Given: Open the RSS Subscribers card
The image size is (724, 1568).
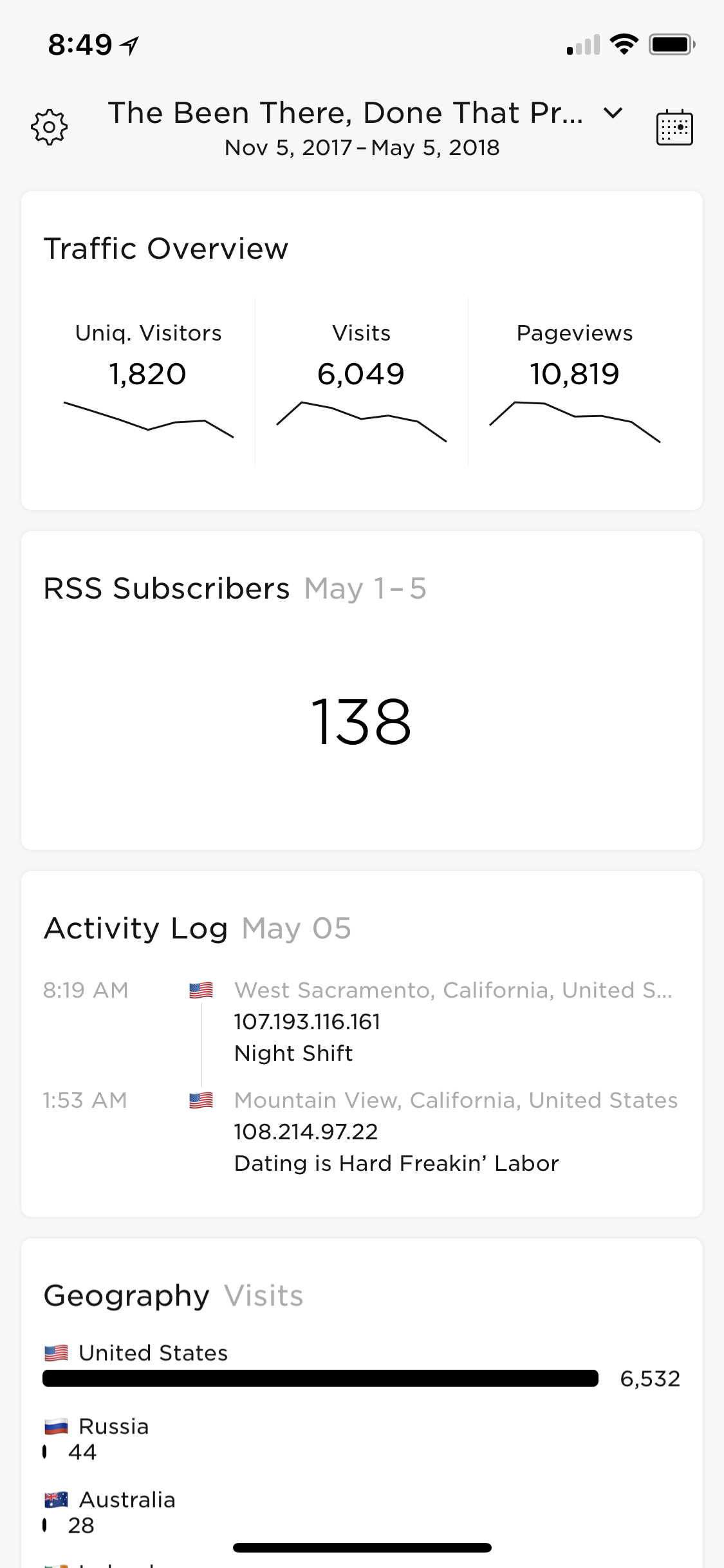Looking at the screenshot, I should [362, 690].
